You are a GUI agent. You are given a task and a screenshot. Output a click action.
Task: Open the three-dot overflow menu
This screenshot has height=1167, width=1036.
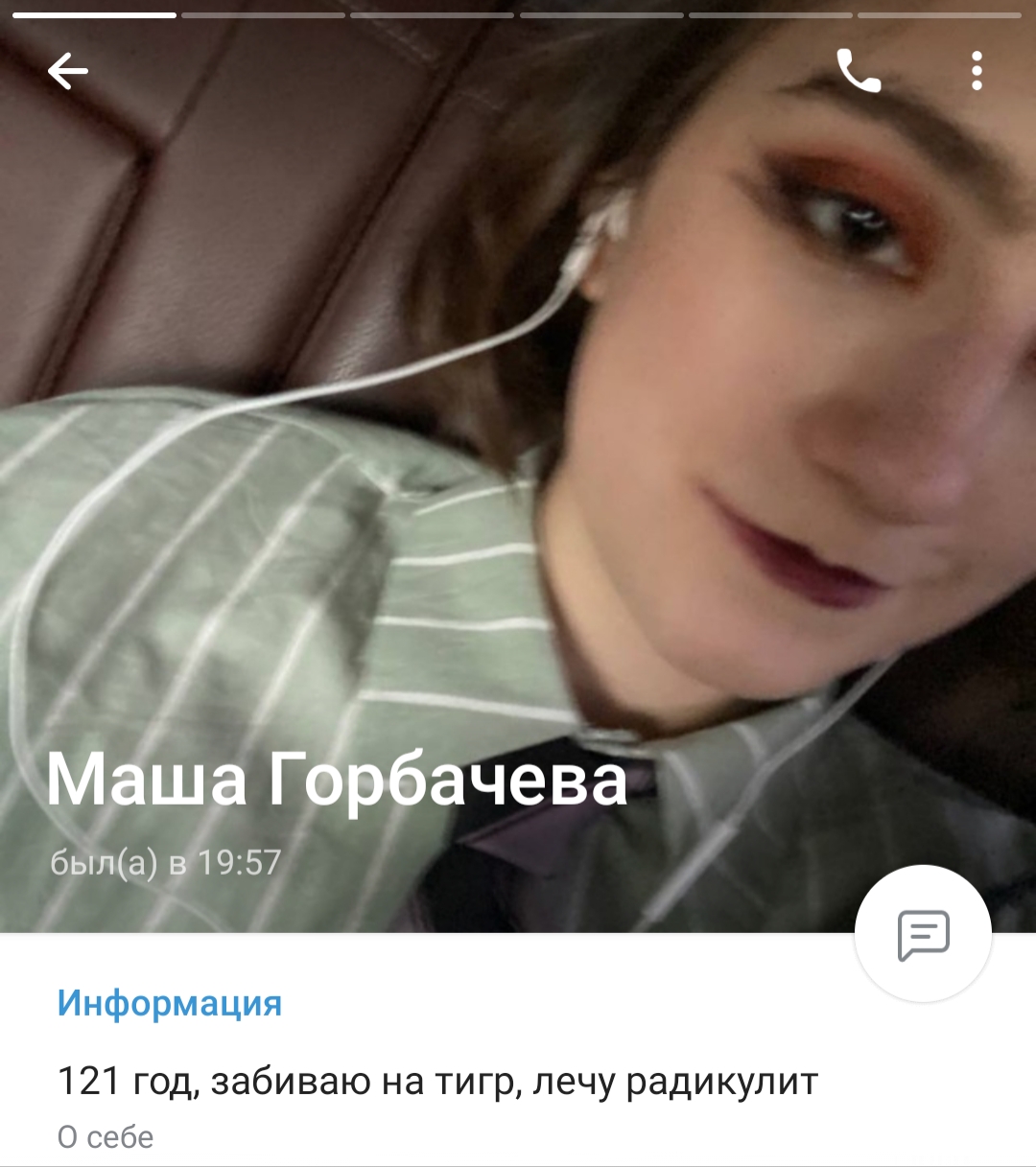977,71
